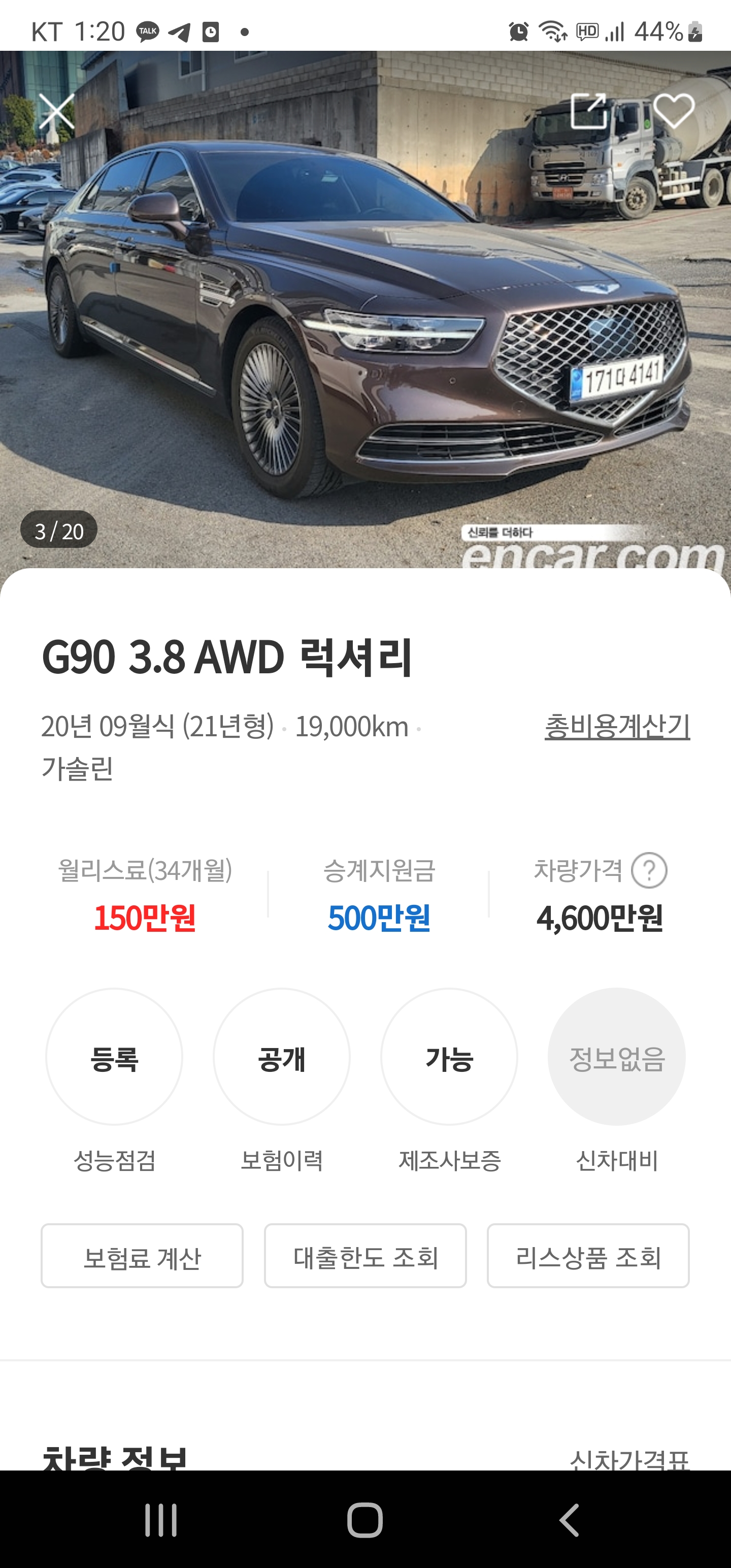Viewport: 731px width, 1568px height.
Task: Open the 총비용계산기 link
Action: click(617, 726)
